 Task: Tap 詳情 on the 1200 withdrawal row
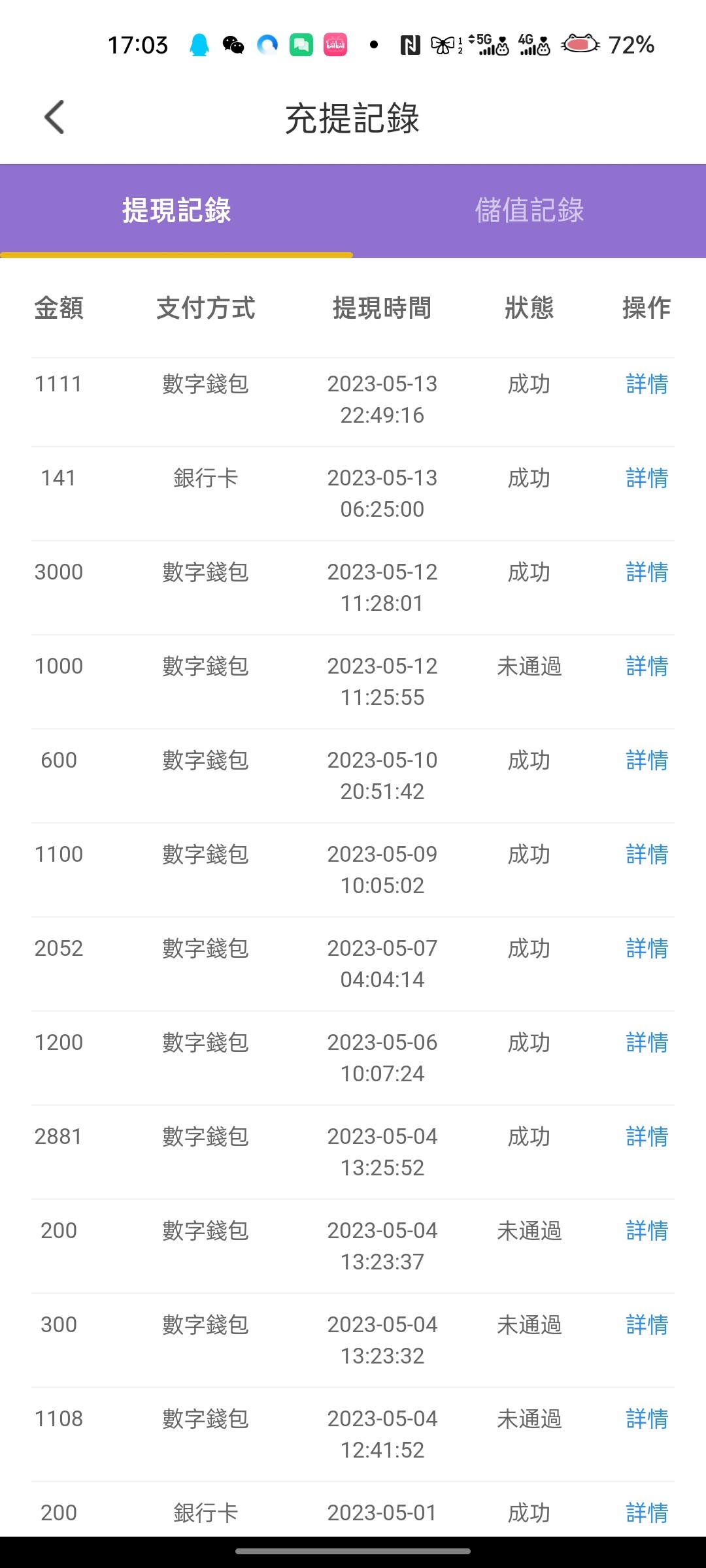coord(647,1043)
